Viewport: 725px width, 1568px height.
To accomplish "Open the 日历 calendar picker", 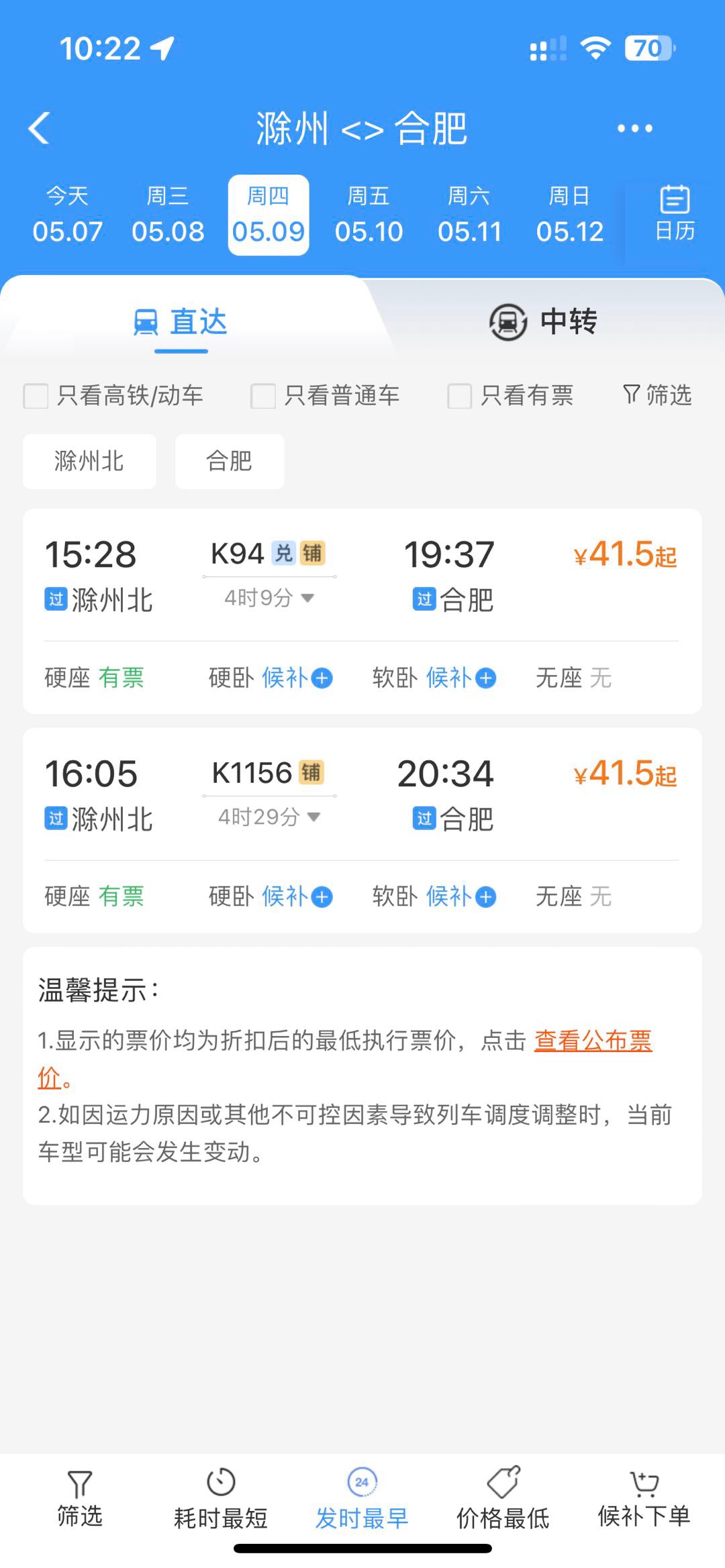I will [x=675, y=213].
